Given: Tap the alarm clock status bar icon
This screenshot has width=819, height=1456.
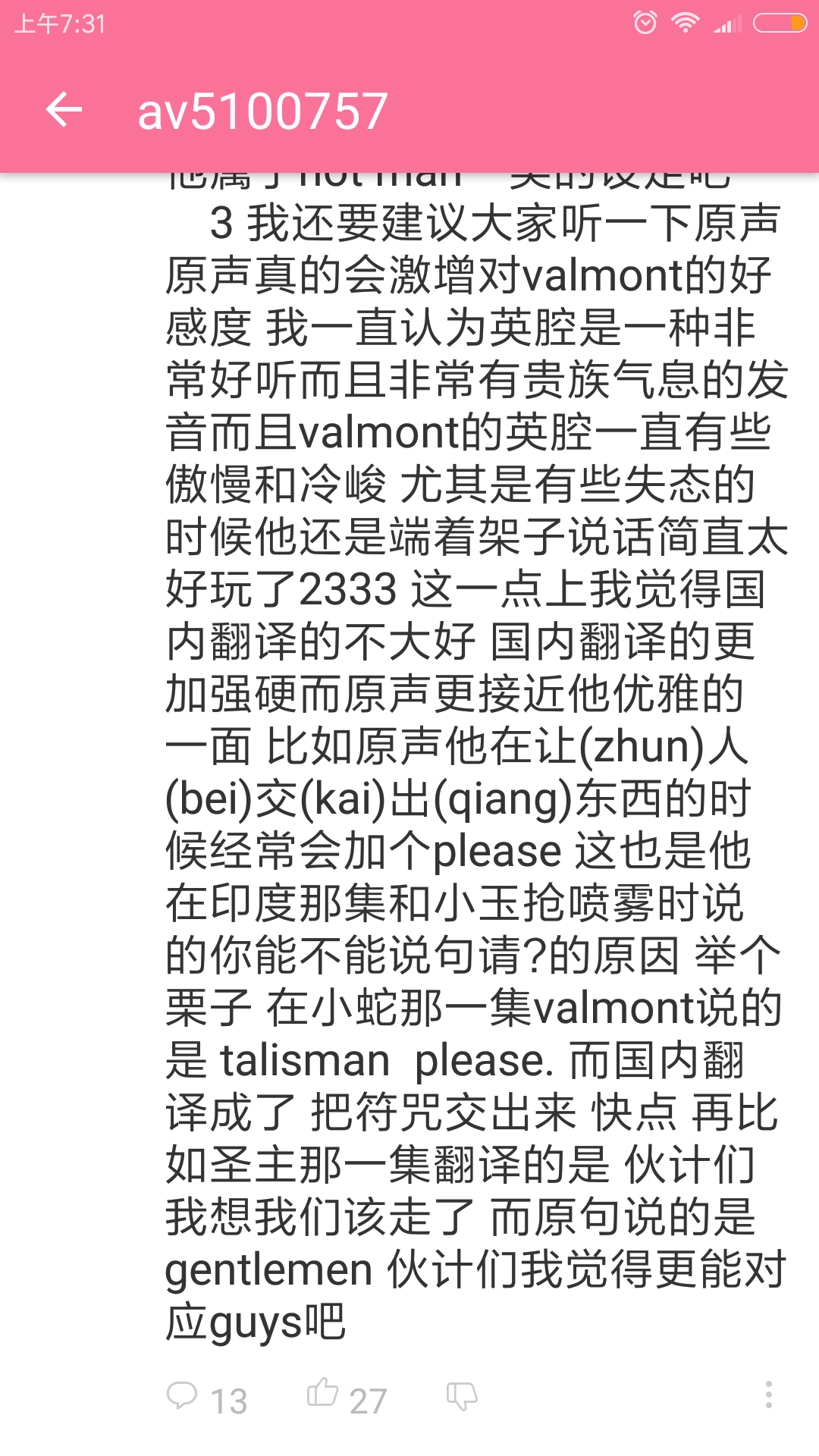Looking at the screenshot, I should point(645,24).
